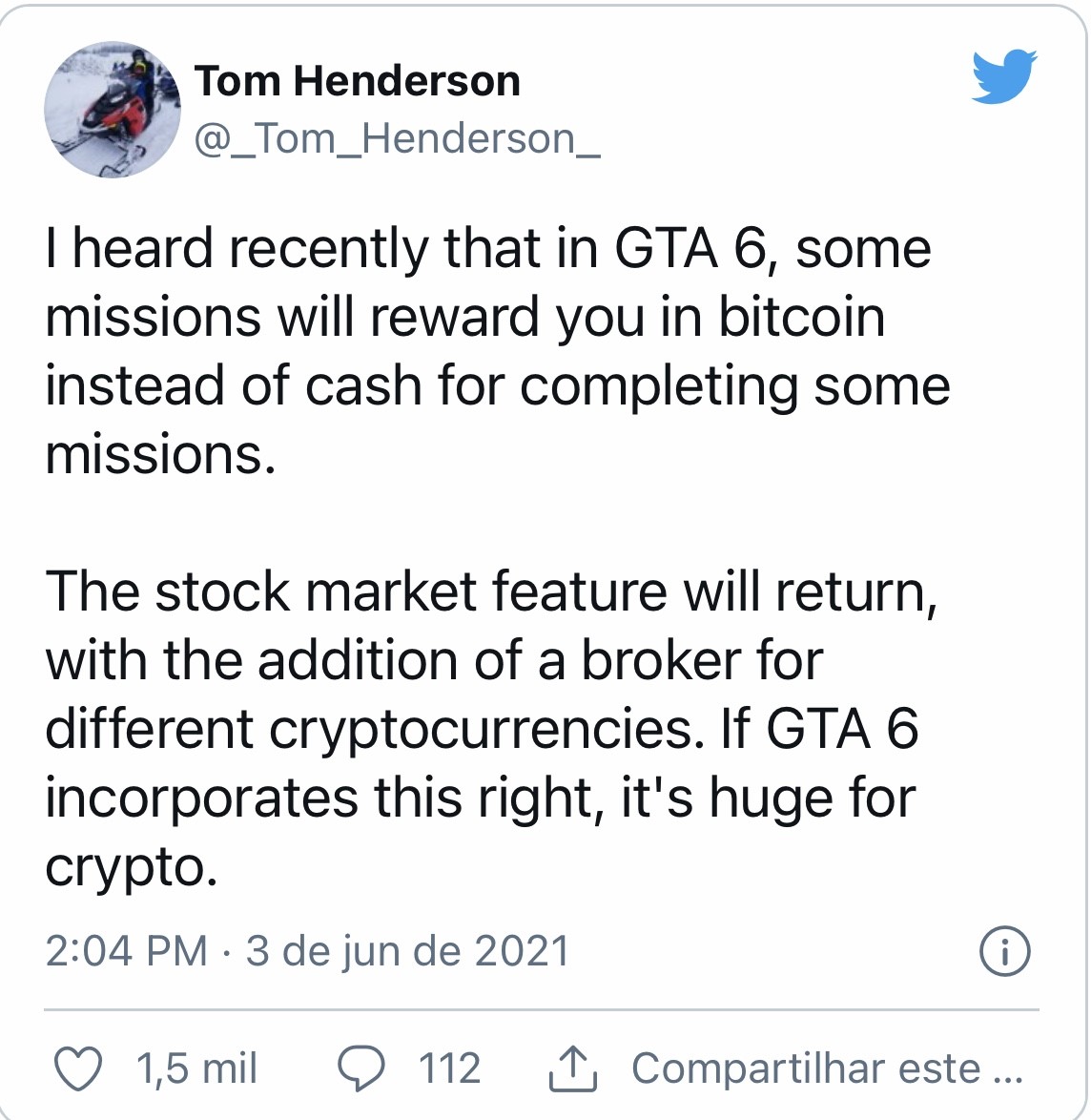Open the 112 replies on this tweet
The height and width of the screenshot is (1120, 1091).
[x=363, y=1068]
